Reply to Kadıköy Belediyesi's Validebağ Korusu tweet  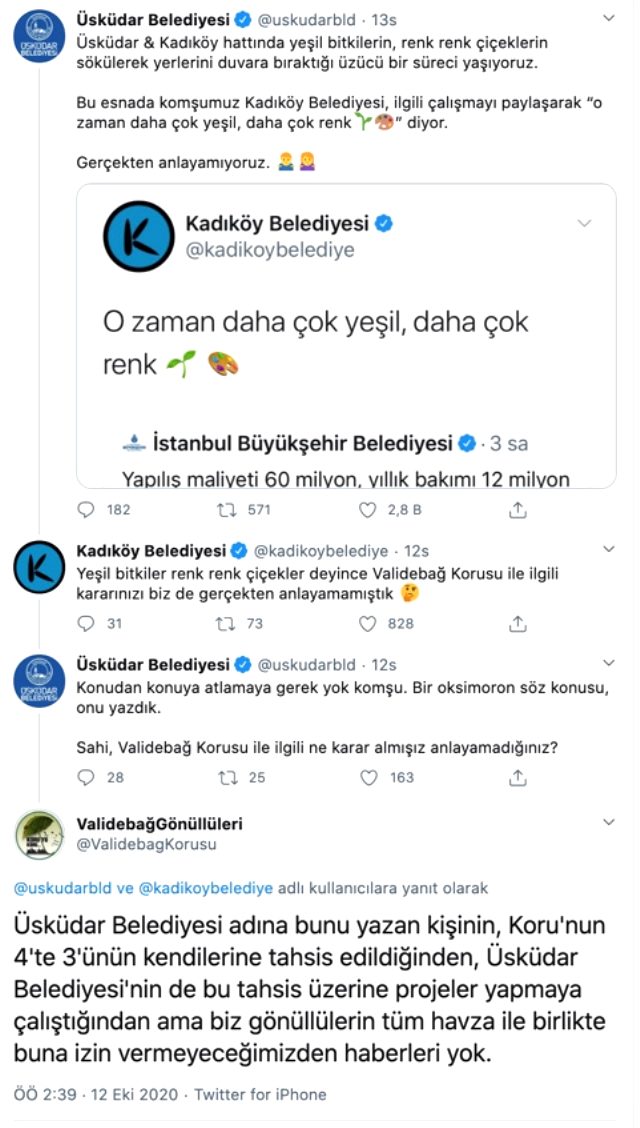[x=87, y=623]
